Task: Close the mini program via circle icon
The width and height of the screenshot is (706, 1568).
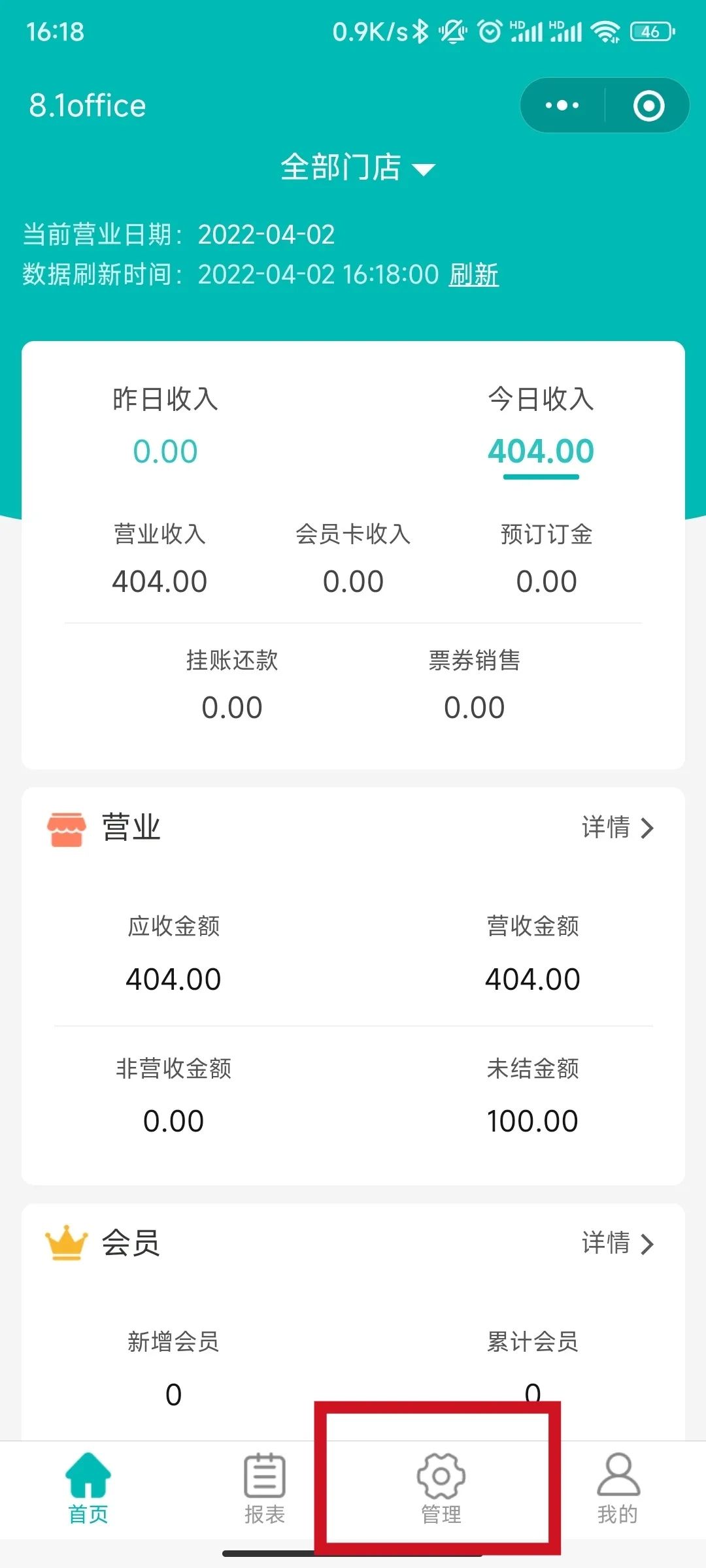Action: pyautogui.click(x=648, y=105)
